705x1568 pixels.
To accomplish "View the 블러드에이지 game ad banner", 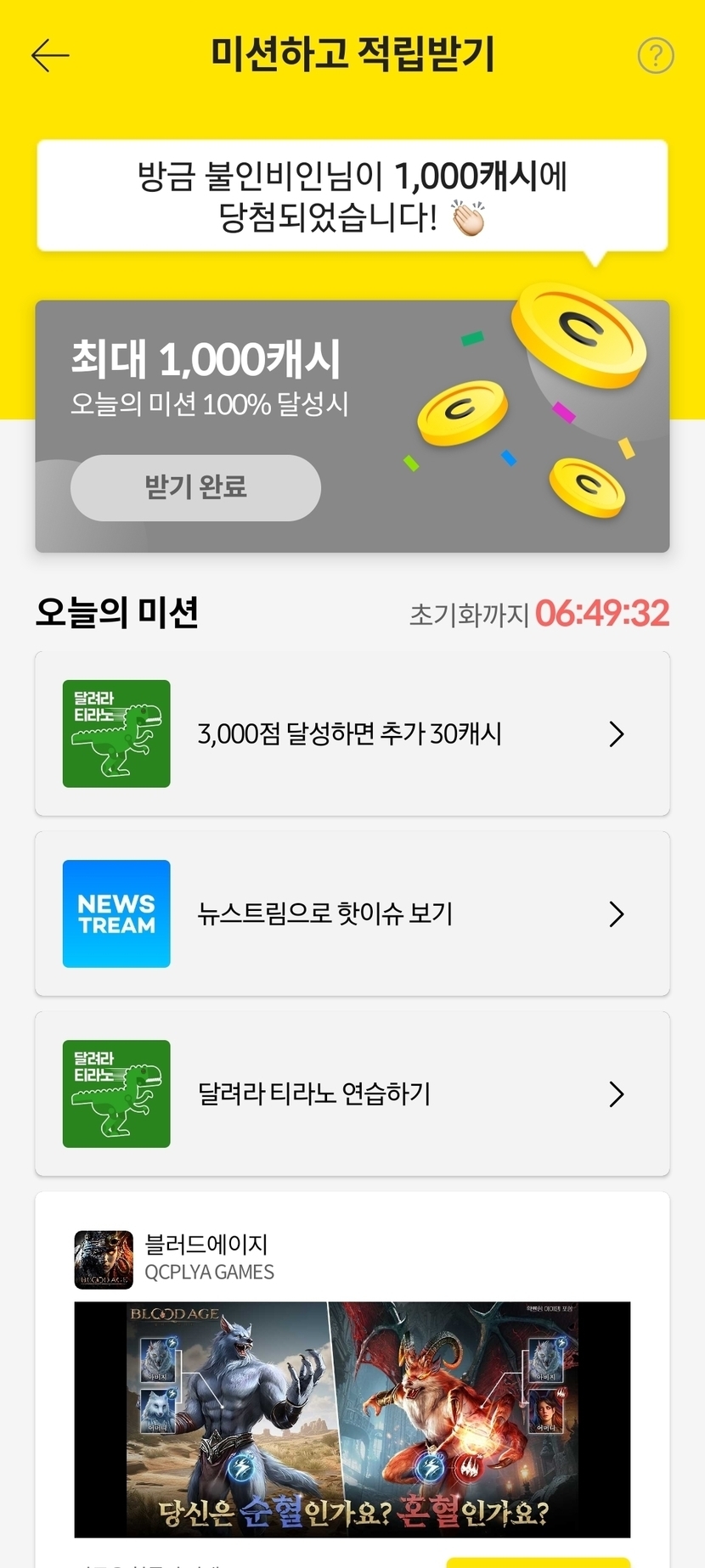I will [x=352, y=1419].
